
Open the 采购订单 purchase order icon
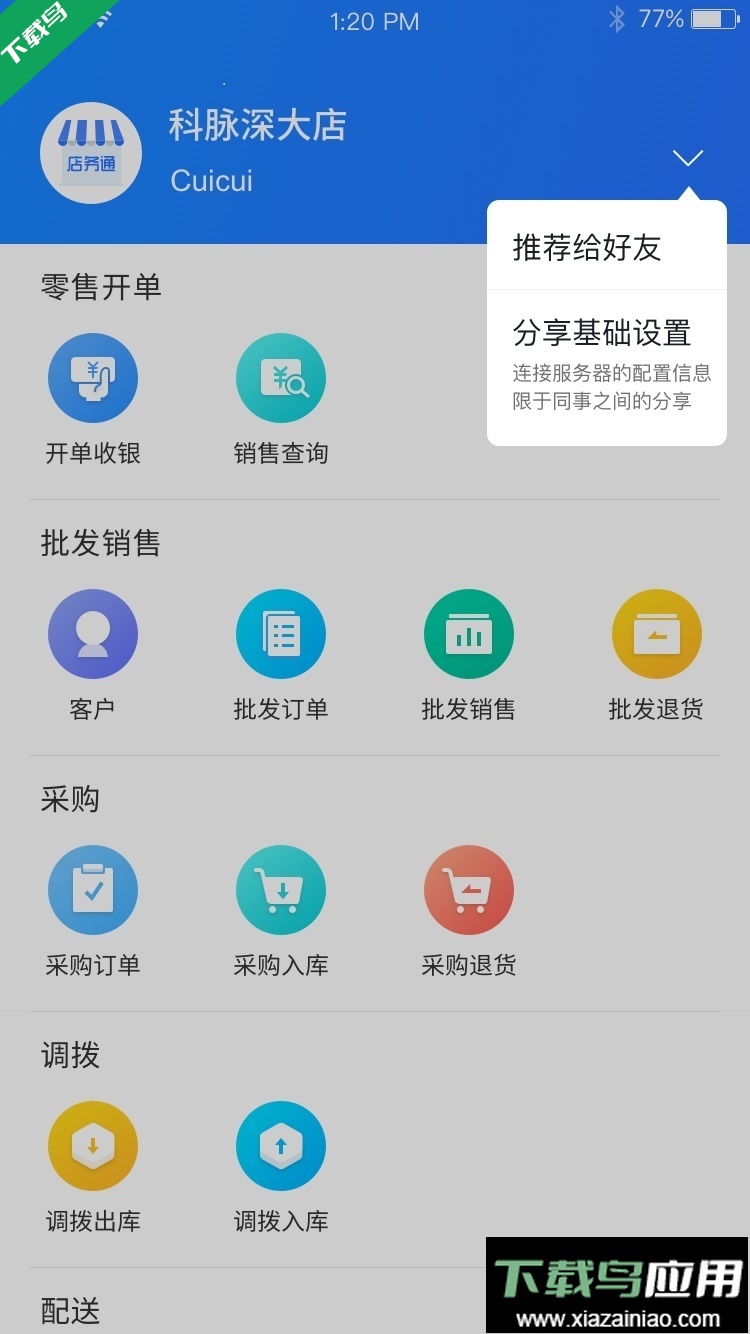(92, 889)
